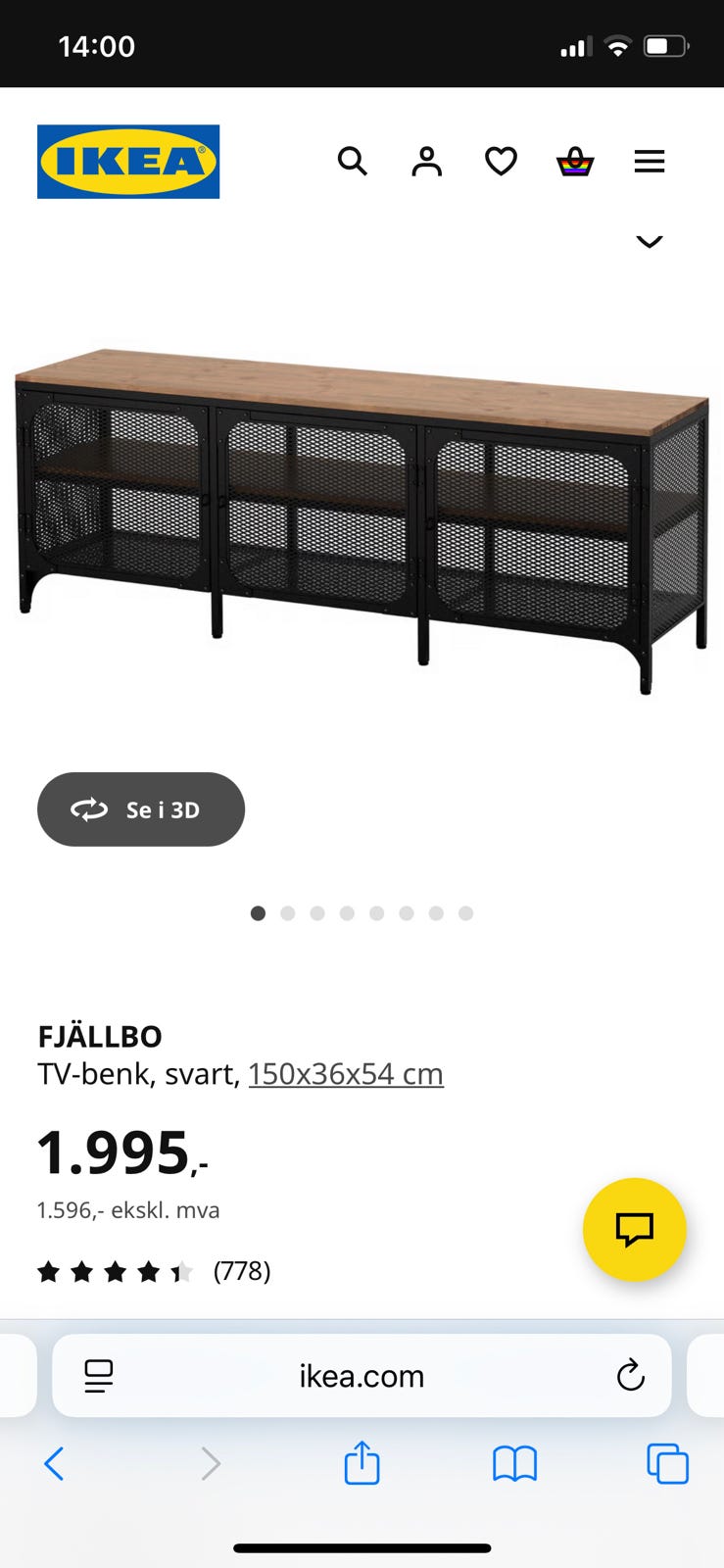Show open Safari tabs
This screenshot has width=724, height=1568.
pyautogui.click(x=667, y=1463)
